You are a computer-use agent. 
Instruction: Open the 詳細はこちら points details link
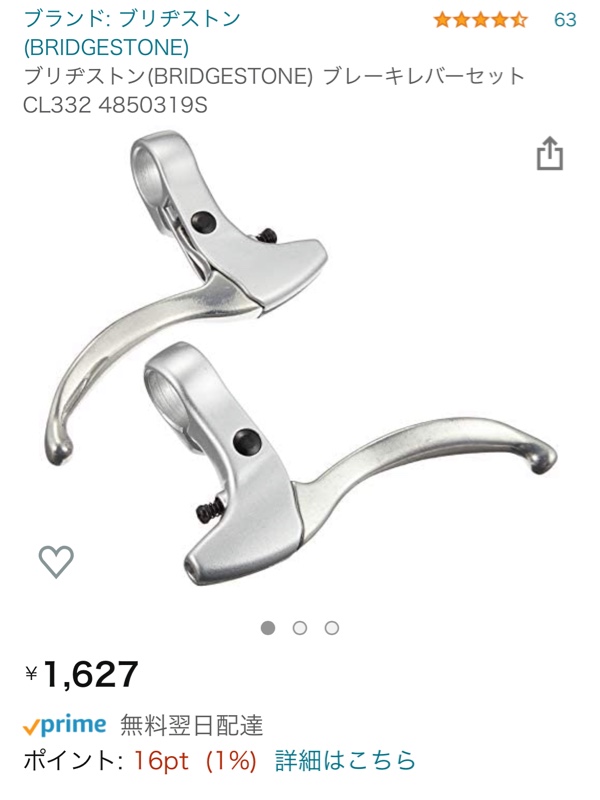[345, 760]
